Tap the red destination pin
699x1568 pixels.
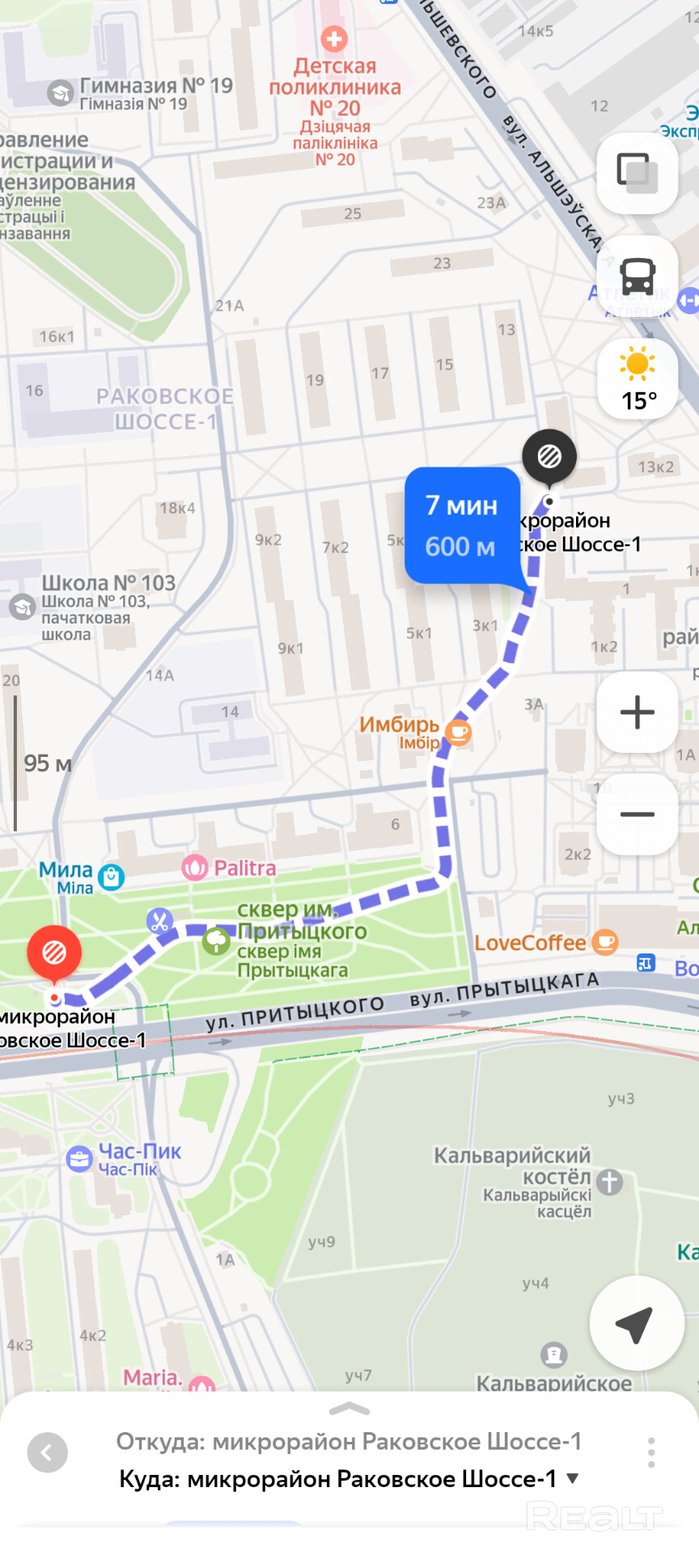point(54,953)
